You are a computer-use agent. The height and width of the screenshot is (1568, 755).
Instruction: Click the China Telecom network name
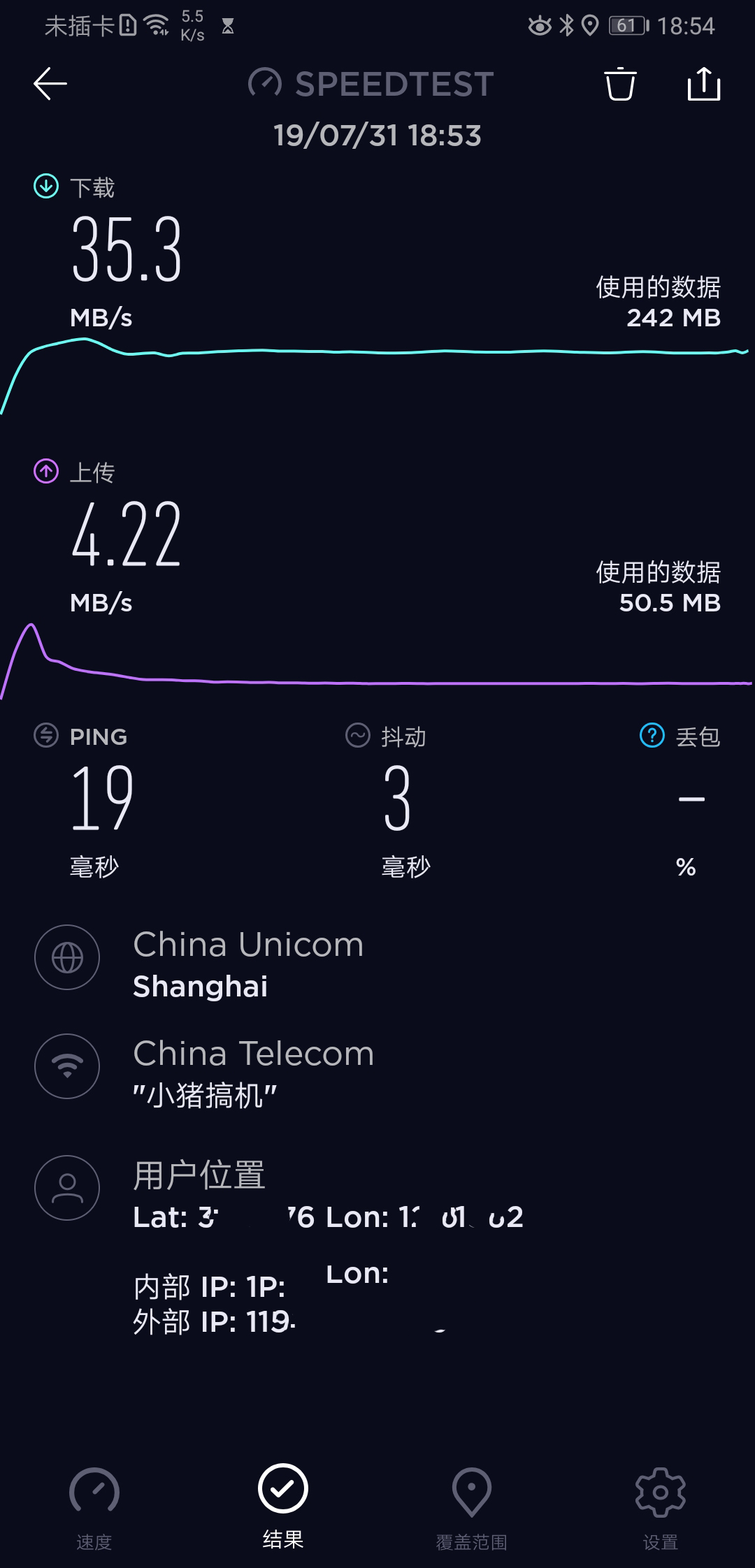pyautogui.click(x=253, y=1054)
